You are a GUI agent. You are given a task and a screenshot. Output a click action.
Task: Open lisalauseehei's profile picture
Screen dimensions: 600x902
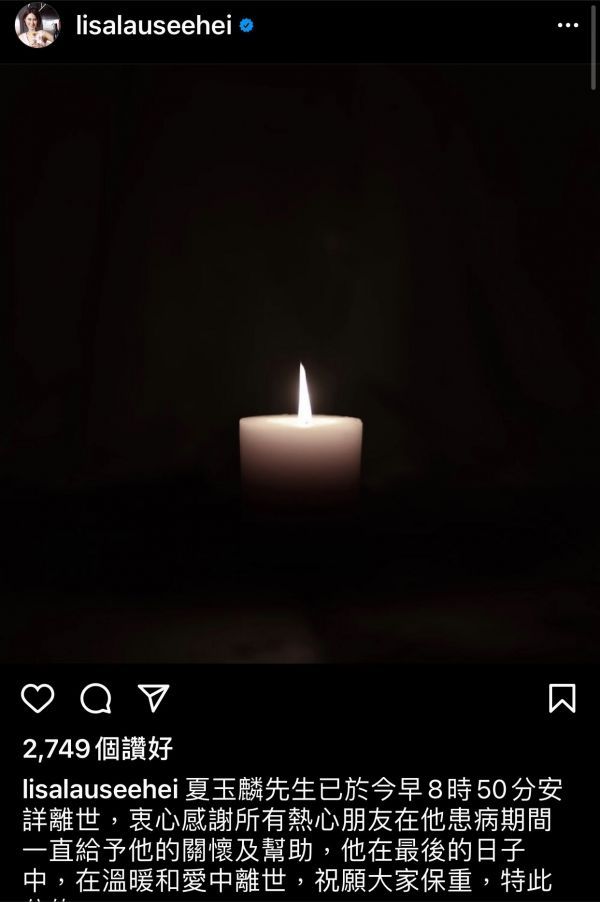click(37, 26)
